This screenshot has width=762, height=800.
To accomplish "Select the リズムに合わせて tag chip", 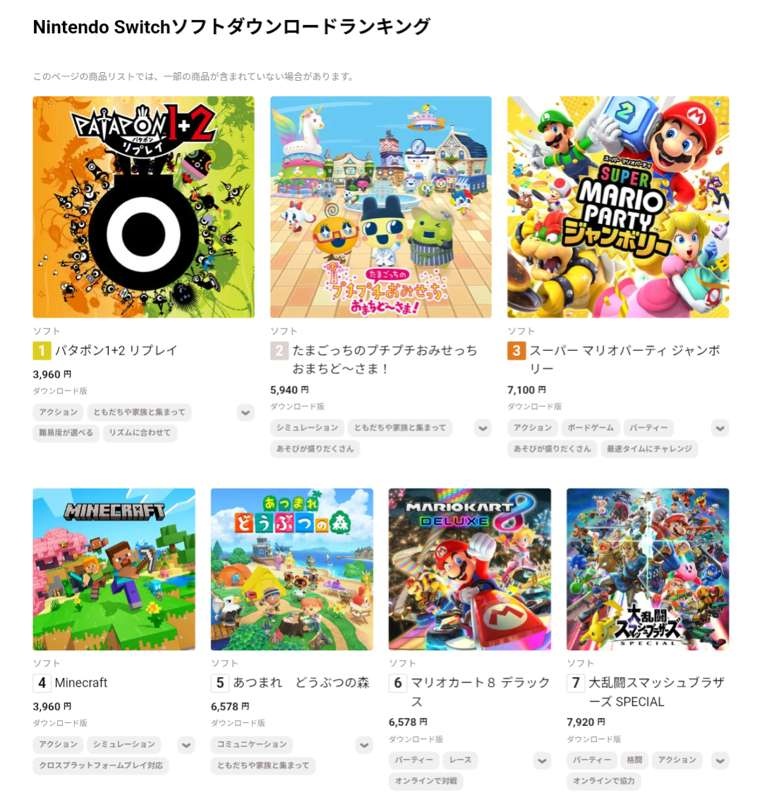I will [141, 433].
